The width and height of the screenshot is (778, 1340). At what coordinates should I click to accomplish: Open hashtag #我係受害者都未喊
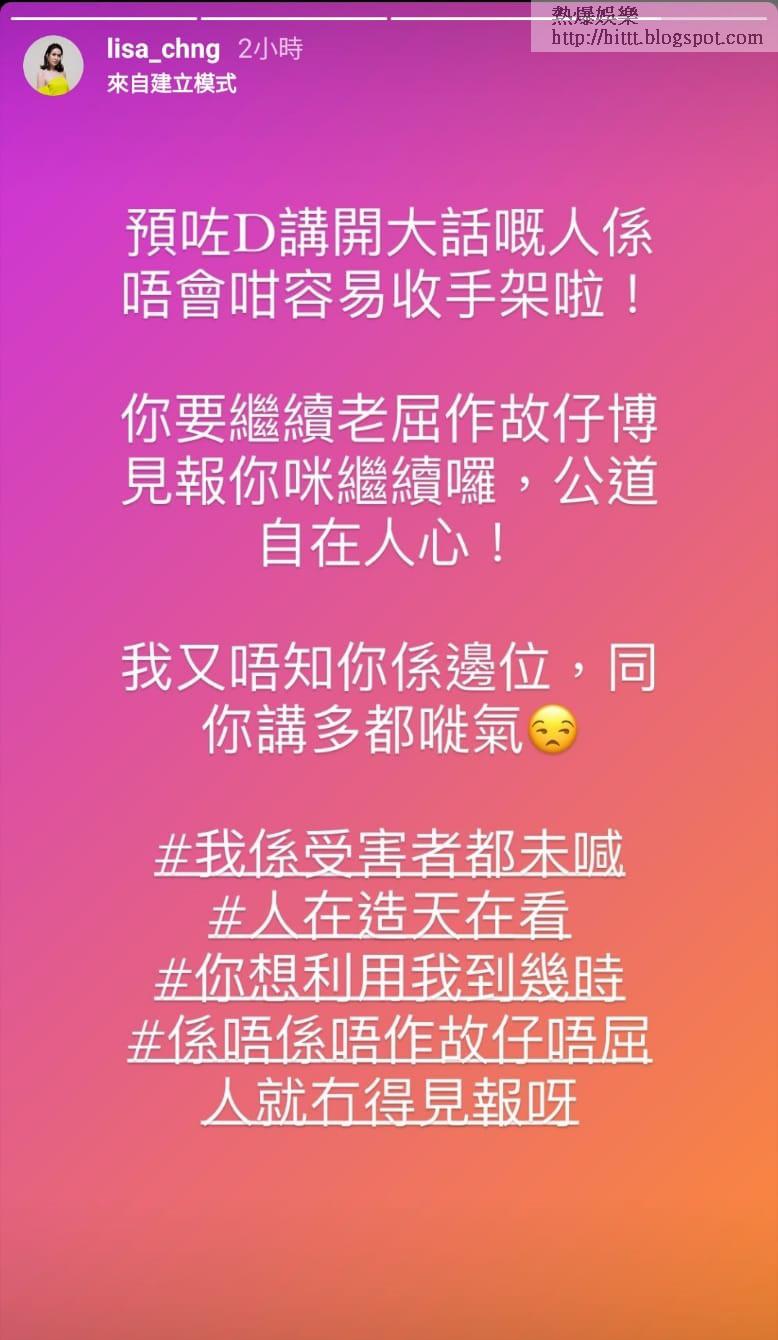click(x=389, y=856)
